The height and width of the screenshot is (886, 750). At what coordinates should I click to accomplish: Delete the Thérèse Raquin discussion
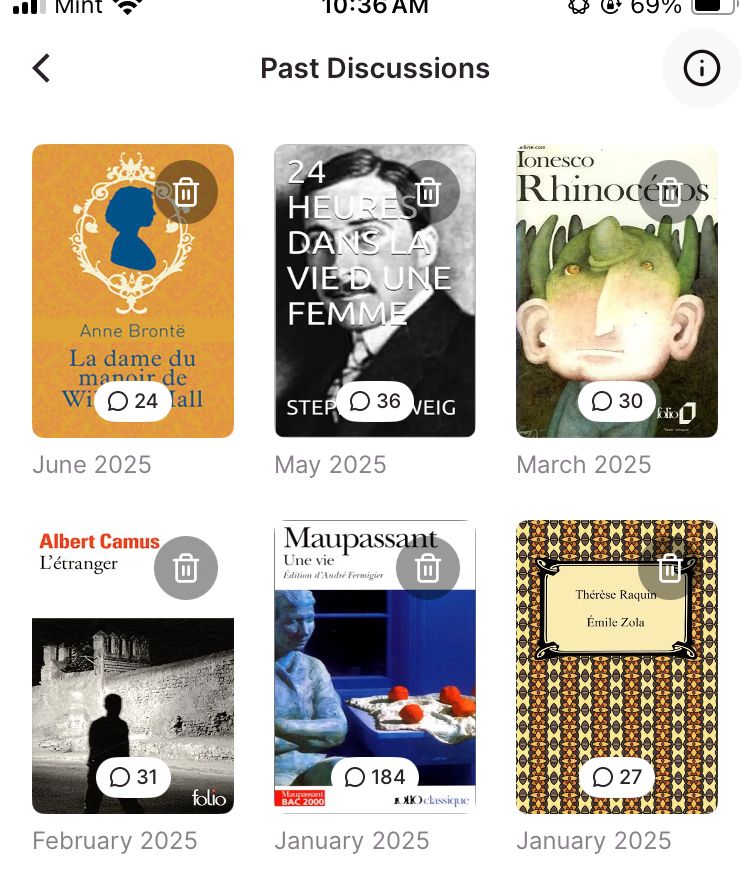(670, 568)
